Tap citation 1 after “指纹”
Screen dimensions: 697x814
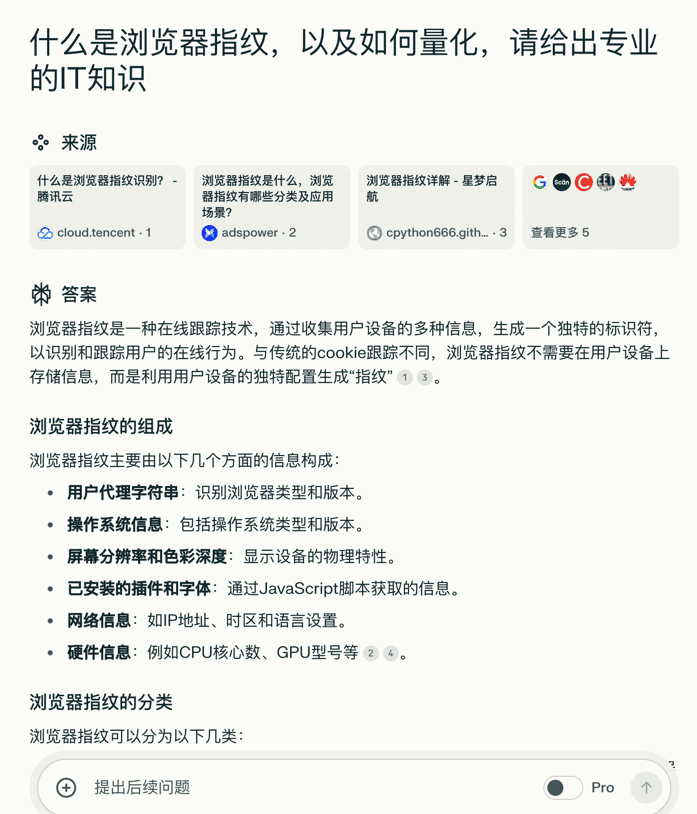coord(405,378)
